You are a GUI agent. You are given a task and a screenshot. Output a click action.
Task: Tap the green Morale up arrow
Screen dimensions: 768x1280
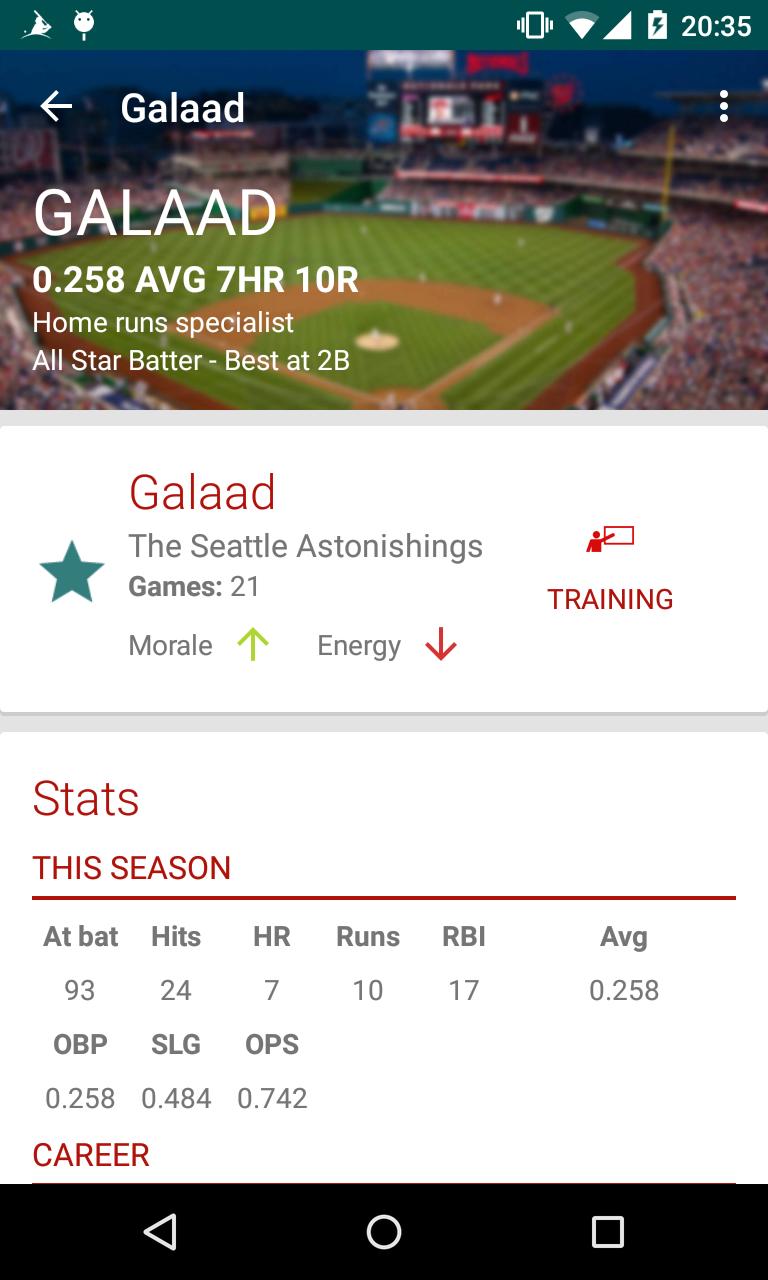coord(253,644)
